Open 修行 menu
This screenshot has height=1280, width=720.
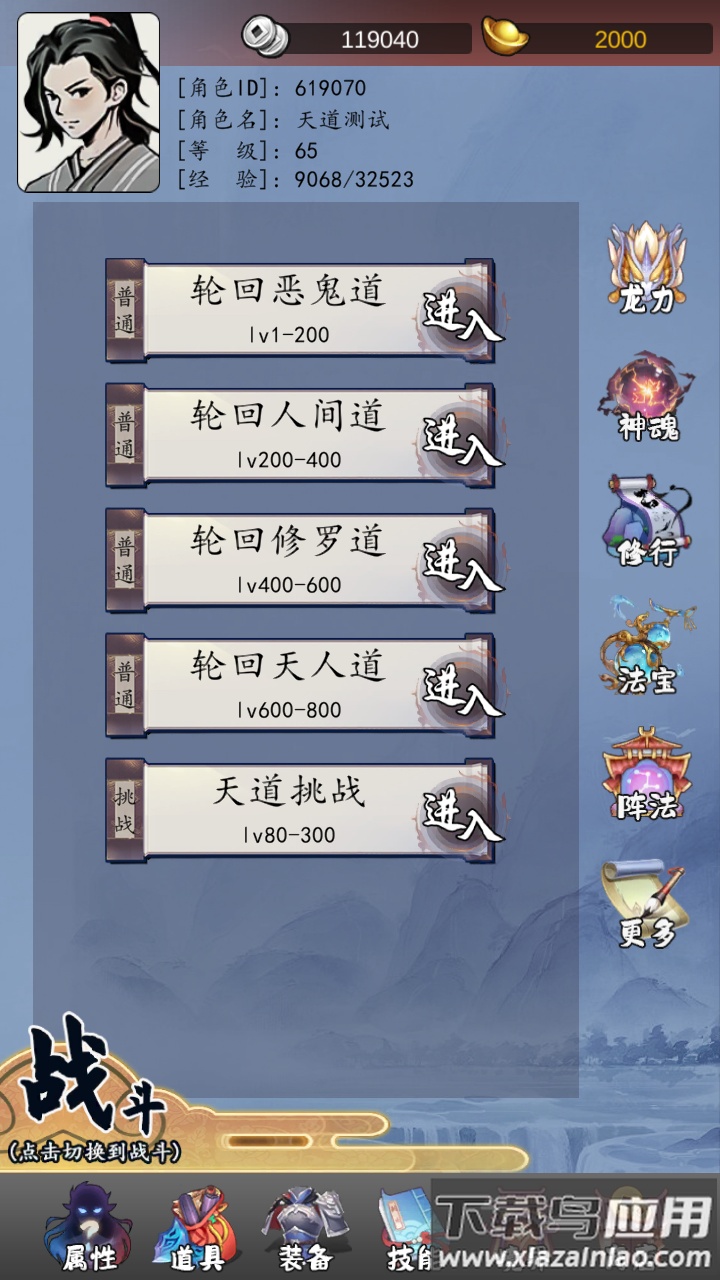pos(647,523)
